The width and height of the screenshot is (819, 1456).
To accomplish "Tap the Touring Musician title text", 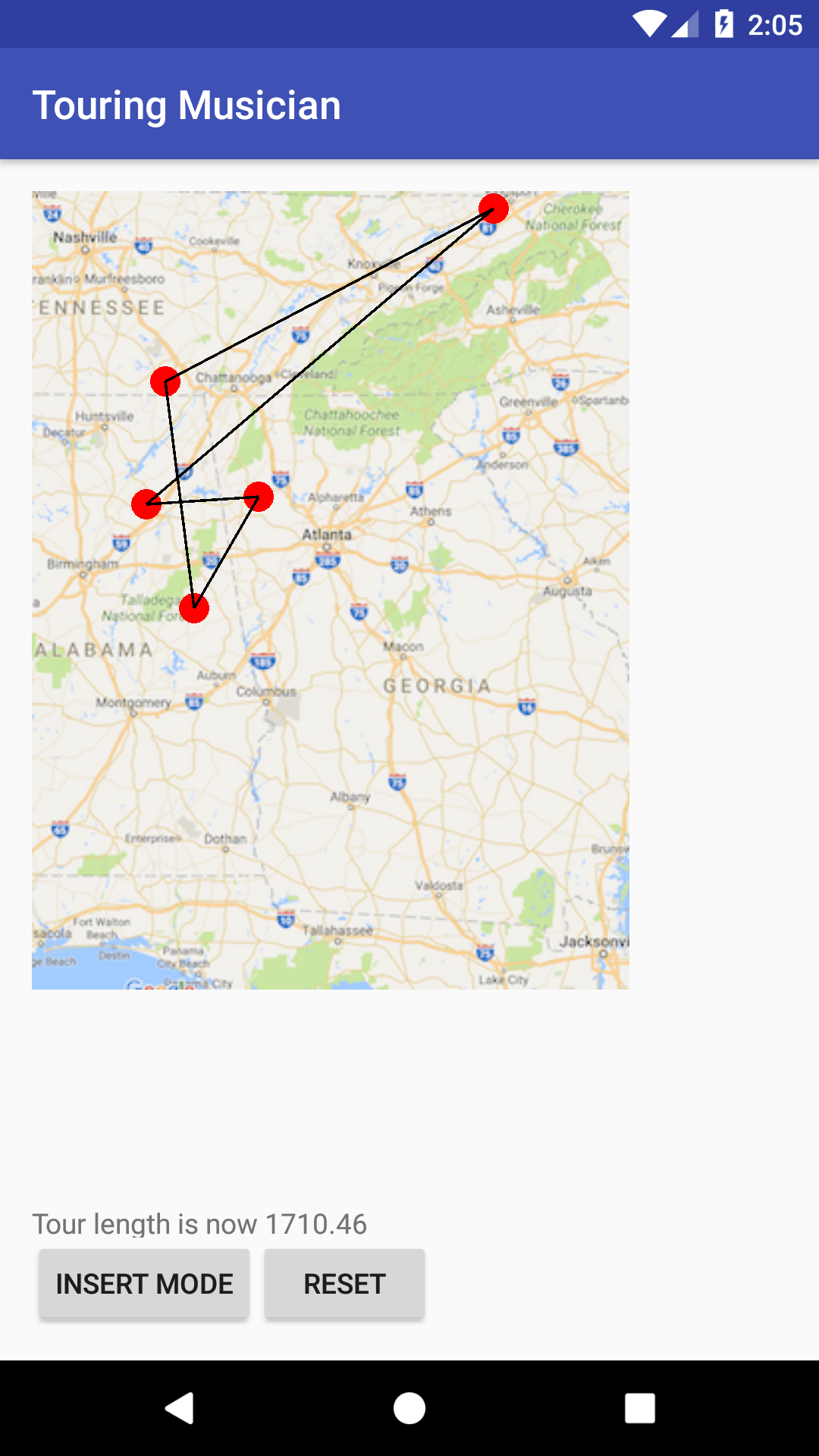I will tap(187, 104).
